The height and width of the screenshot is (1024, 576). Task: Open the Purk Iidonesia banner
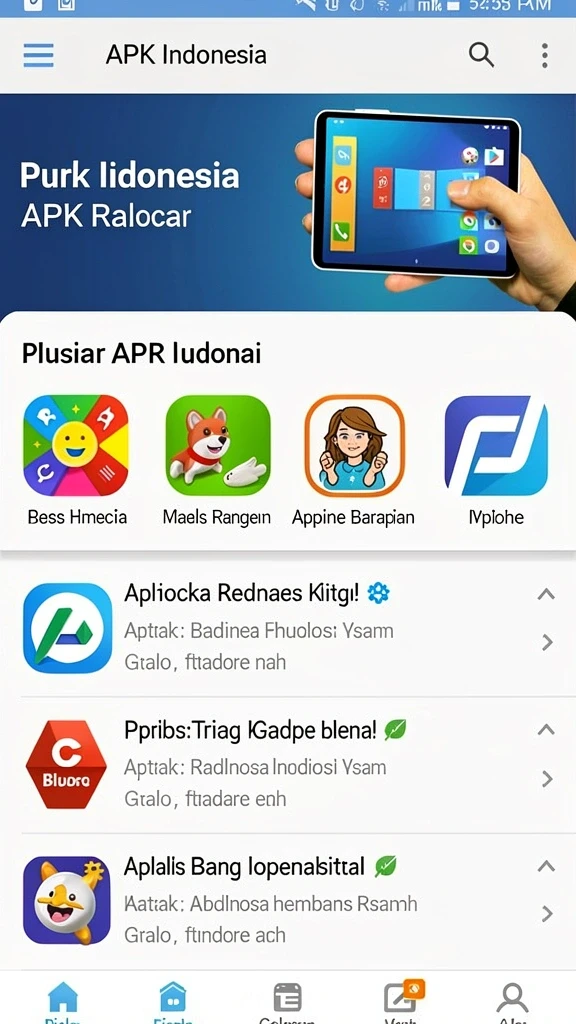tap(288, 202)
